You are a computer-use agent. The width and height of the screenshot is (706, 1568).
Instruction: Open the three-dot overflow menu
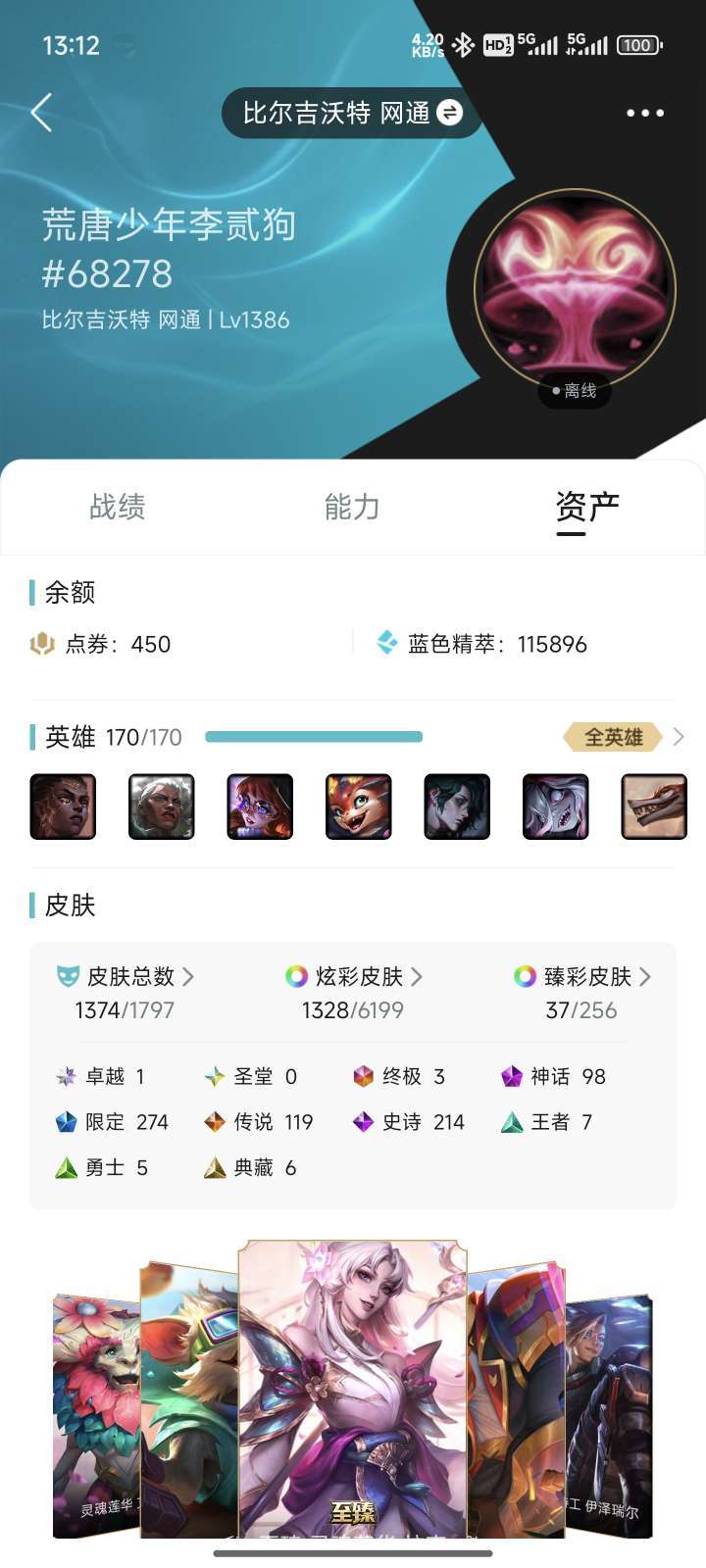[x=645, y=113]
